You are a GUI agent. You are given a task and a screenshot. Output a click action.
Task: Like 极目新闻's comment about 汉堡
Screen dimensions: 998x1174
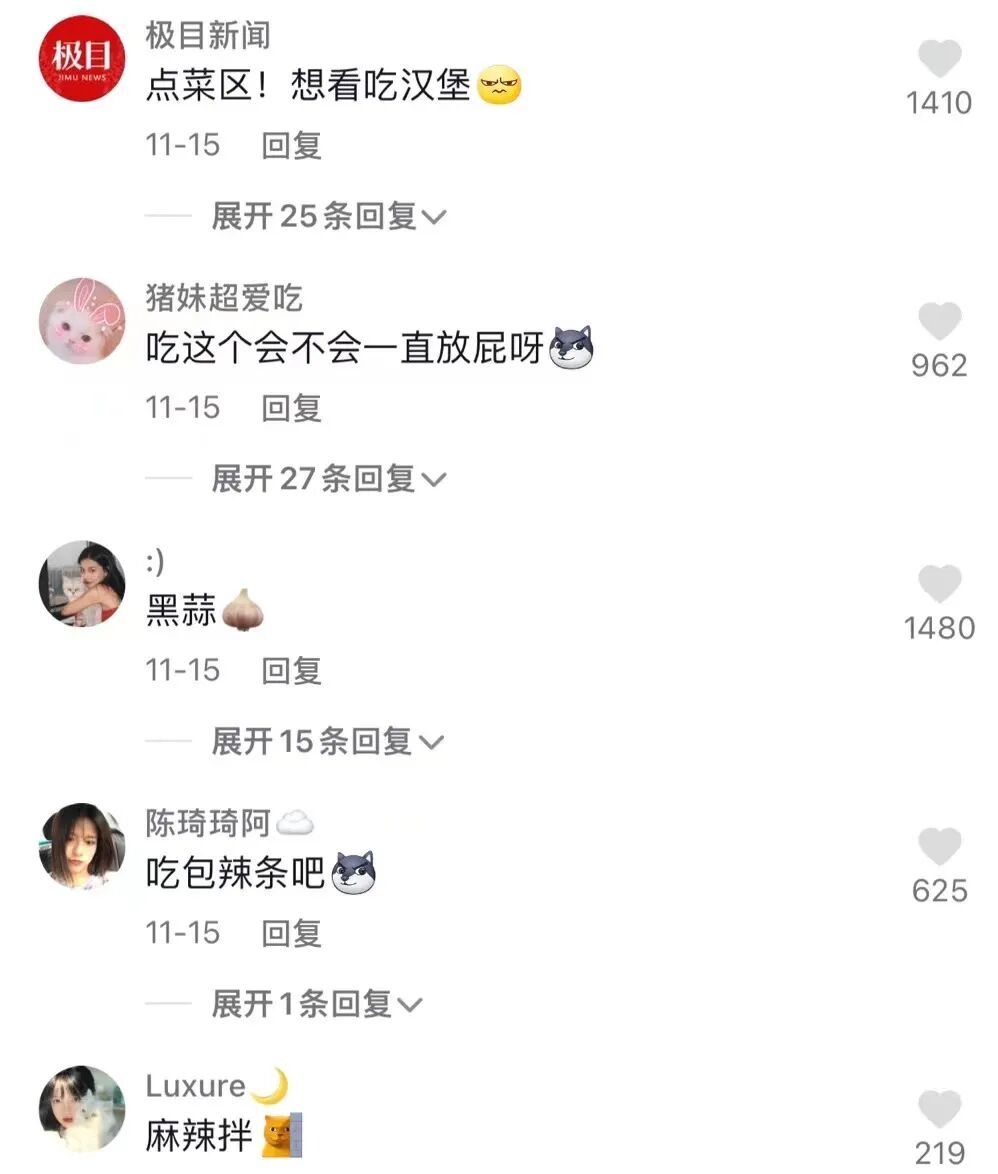tap(939, 62)
